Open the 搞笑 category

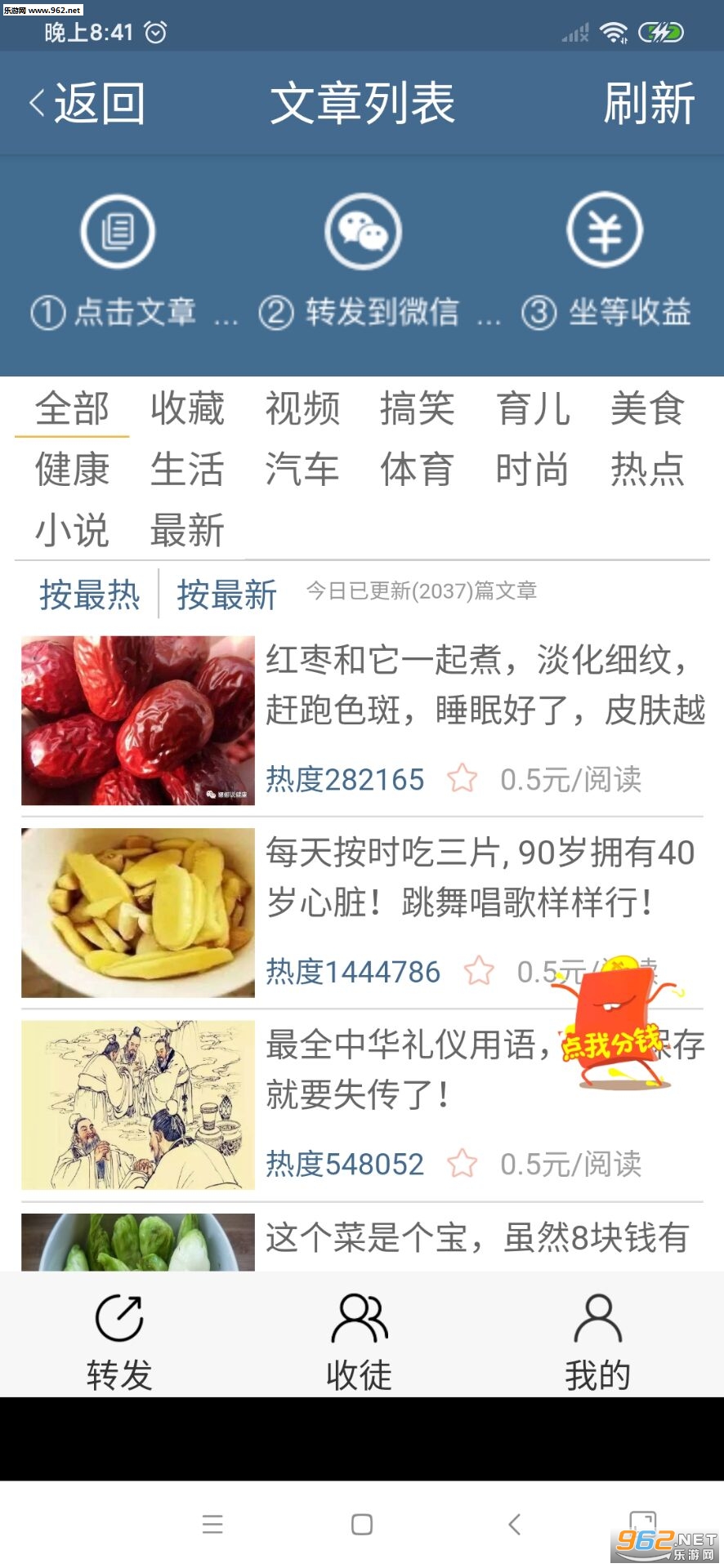click(x=417, y=408)
